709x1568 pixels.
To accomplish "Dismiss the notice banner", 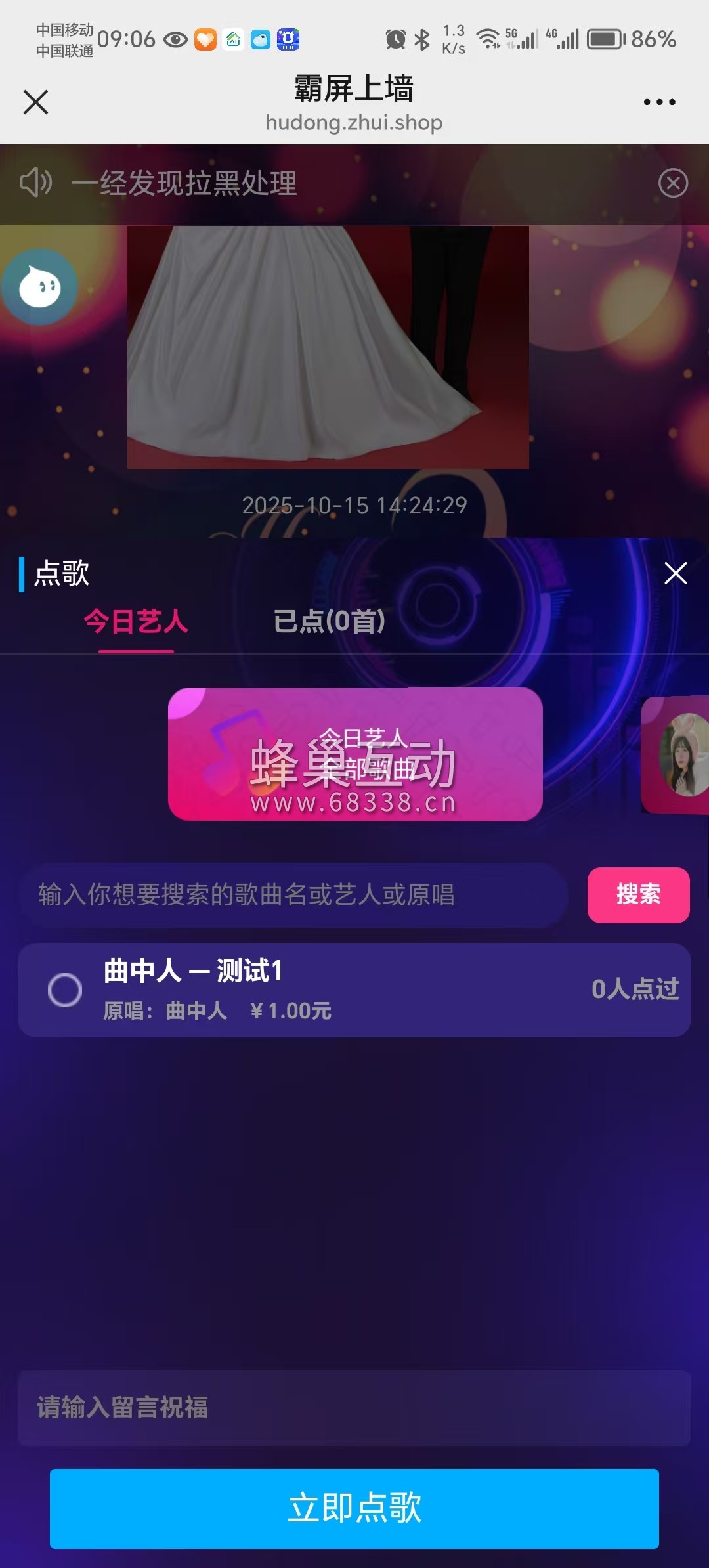I will (673, 183).
